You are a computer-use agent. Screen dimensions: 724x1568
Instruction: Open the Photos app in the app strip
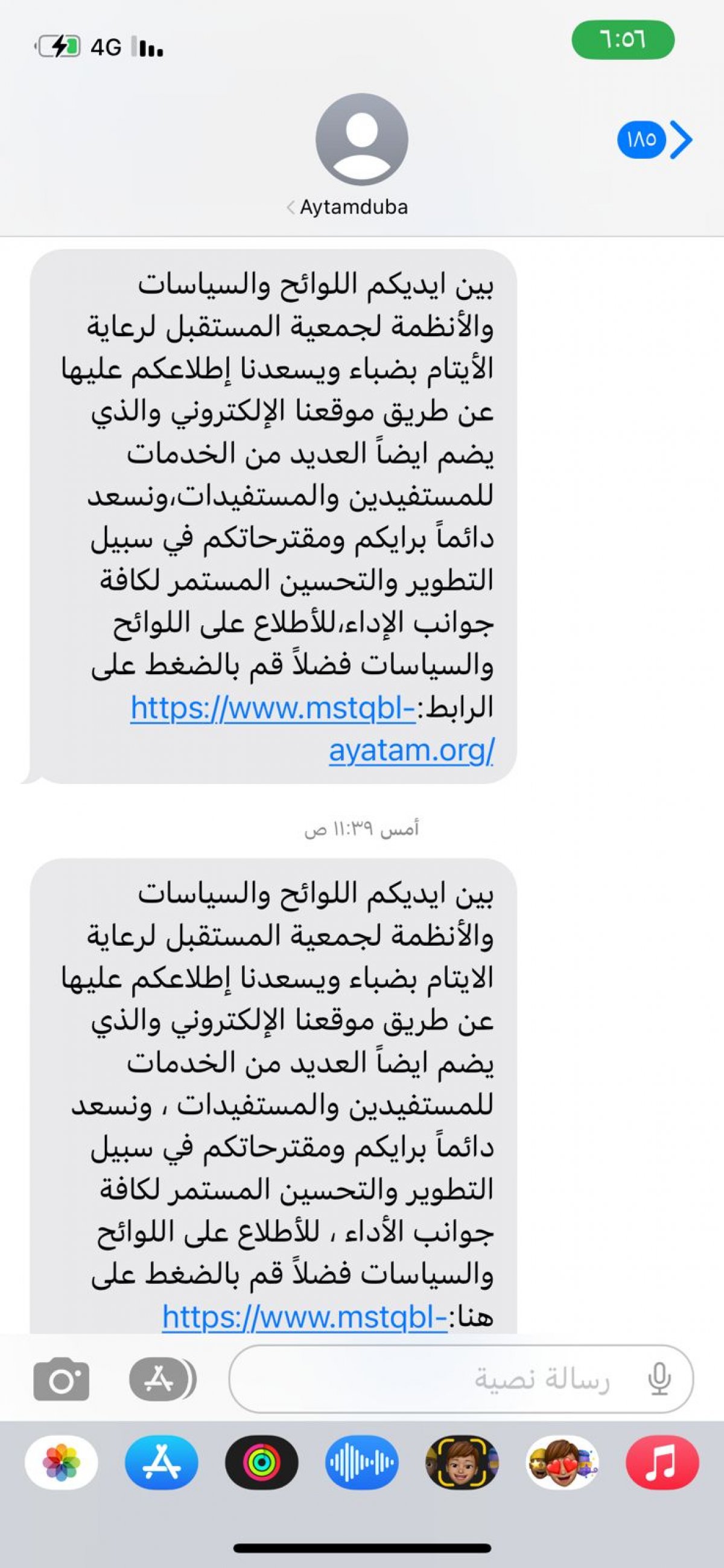point(61,1462)
